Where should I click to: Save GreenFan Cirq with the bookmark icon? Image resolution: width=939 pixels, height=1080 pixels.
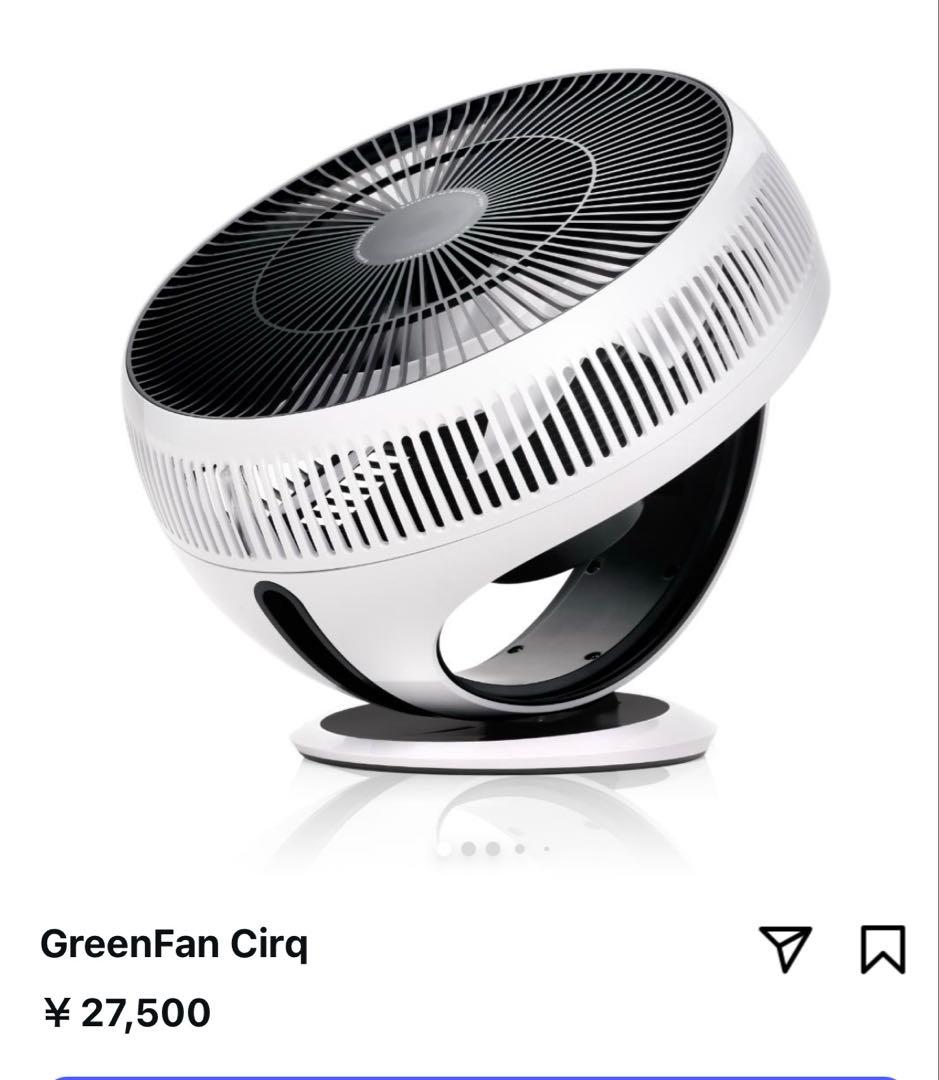pos(883,948)
